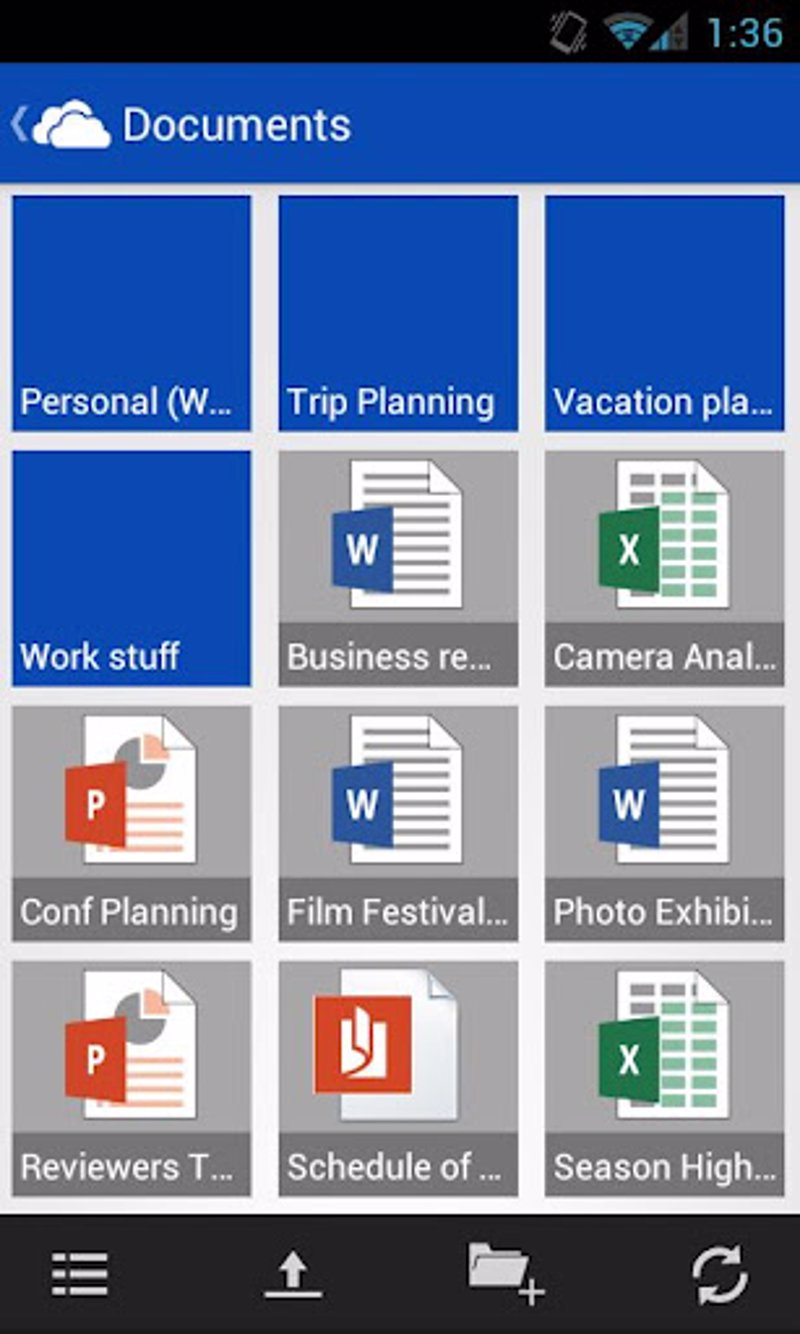Open the Personal folder
The height and width of the screenshot is (1334, 800).
(x=131, y=313)
